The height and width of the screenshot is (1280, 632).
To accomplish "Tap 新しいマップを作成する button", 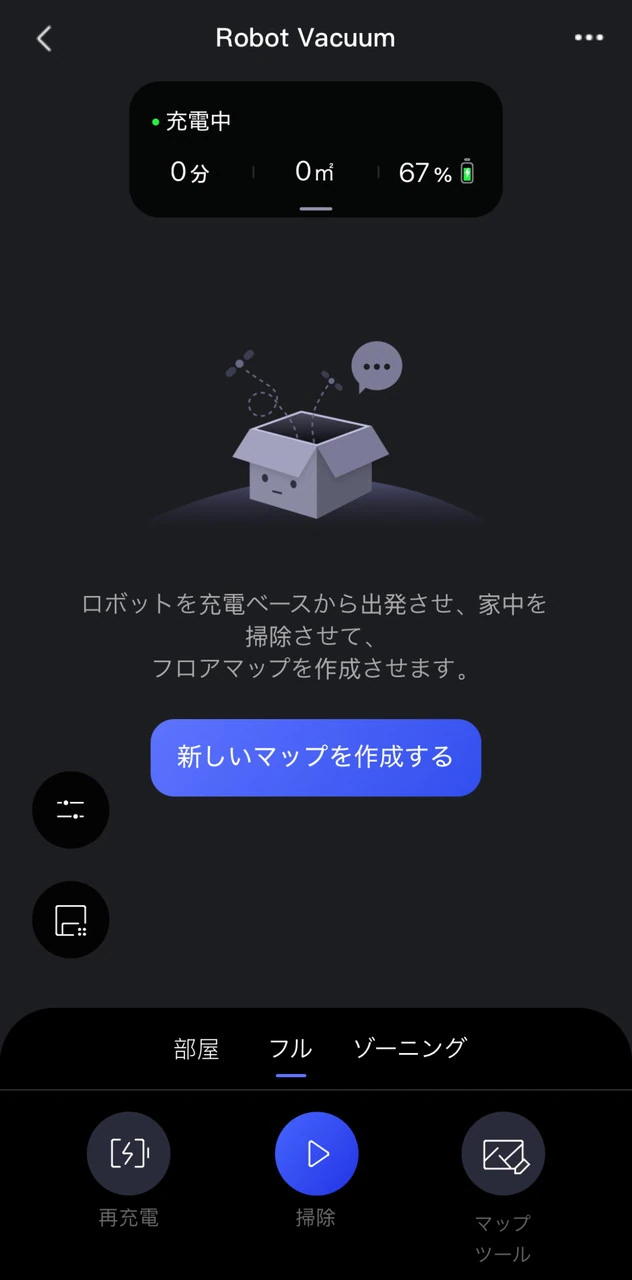I will (316, 757).
